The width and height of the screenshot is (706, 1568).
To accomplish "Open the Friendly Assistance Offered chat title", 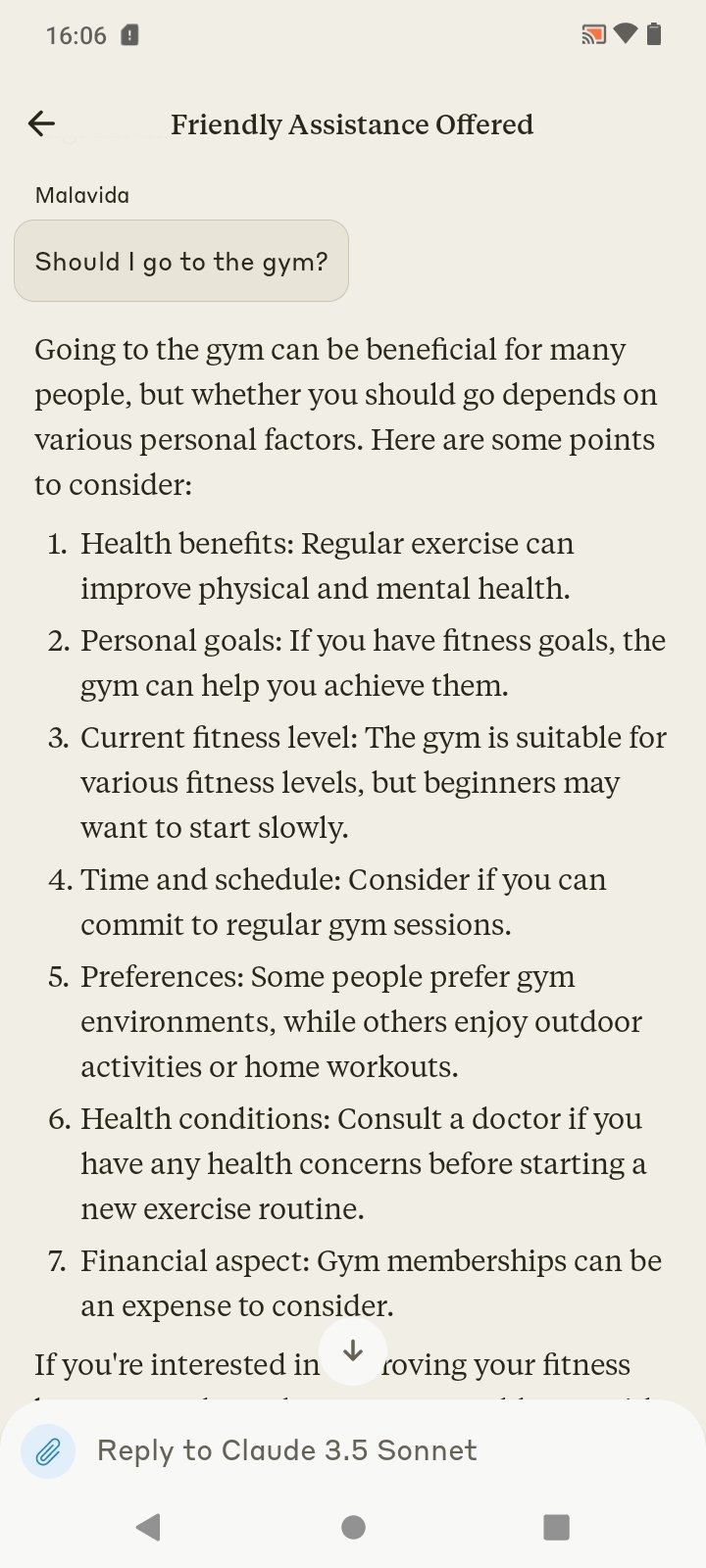I will (x=352, y=124).
